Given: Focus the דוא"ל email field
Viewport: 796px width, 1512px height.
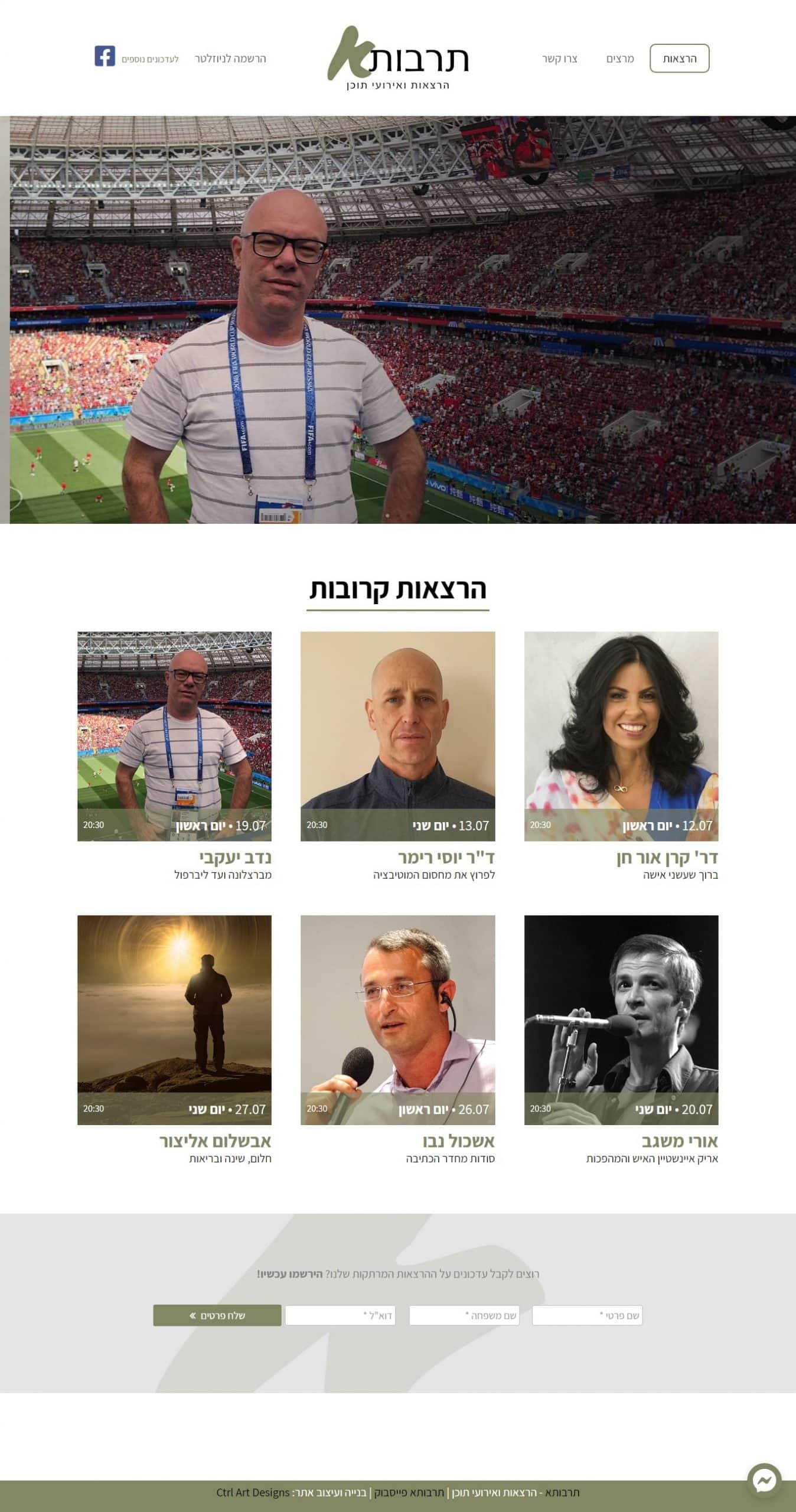Looking at the screenshot, I should click(340, 1315).
